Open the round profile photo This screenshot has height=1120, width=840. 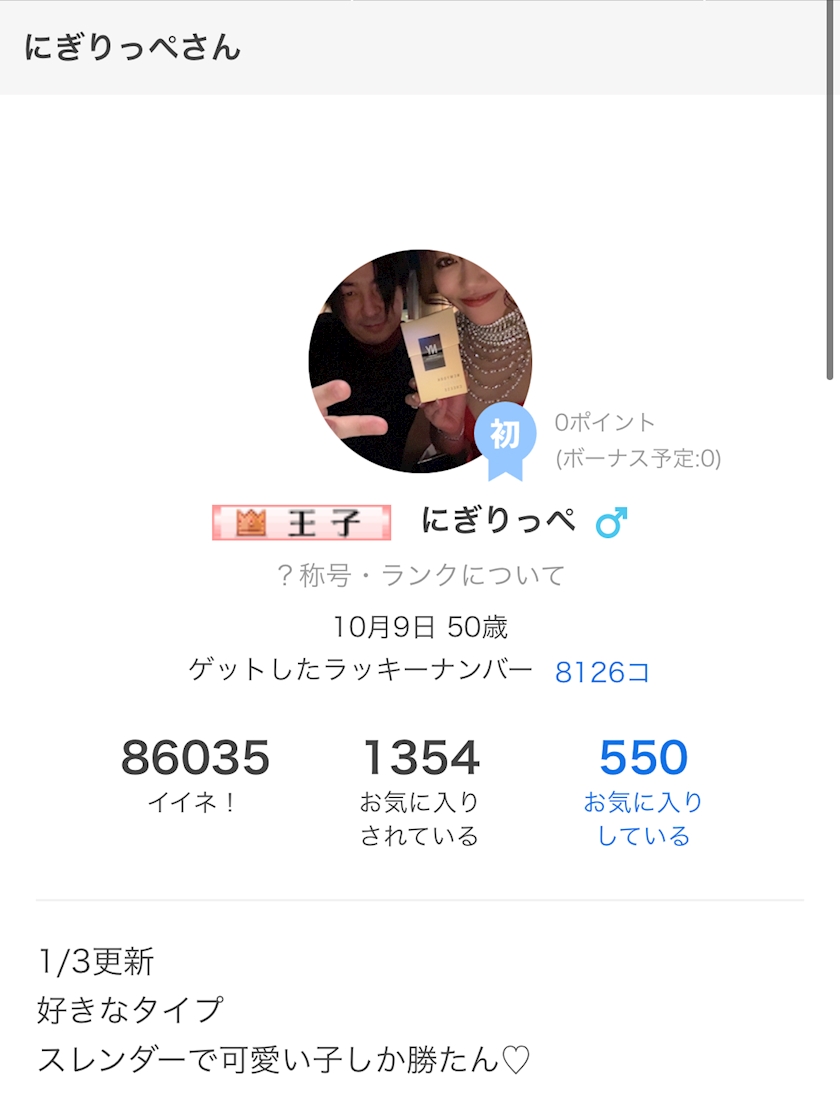pos(420,361)
